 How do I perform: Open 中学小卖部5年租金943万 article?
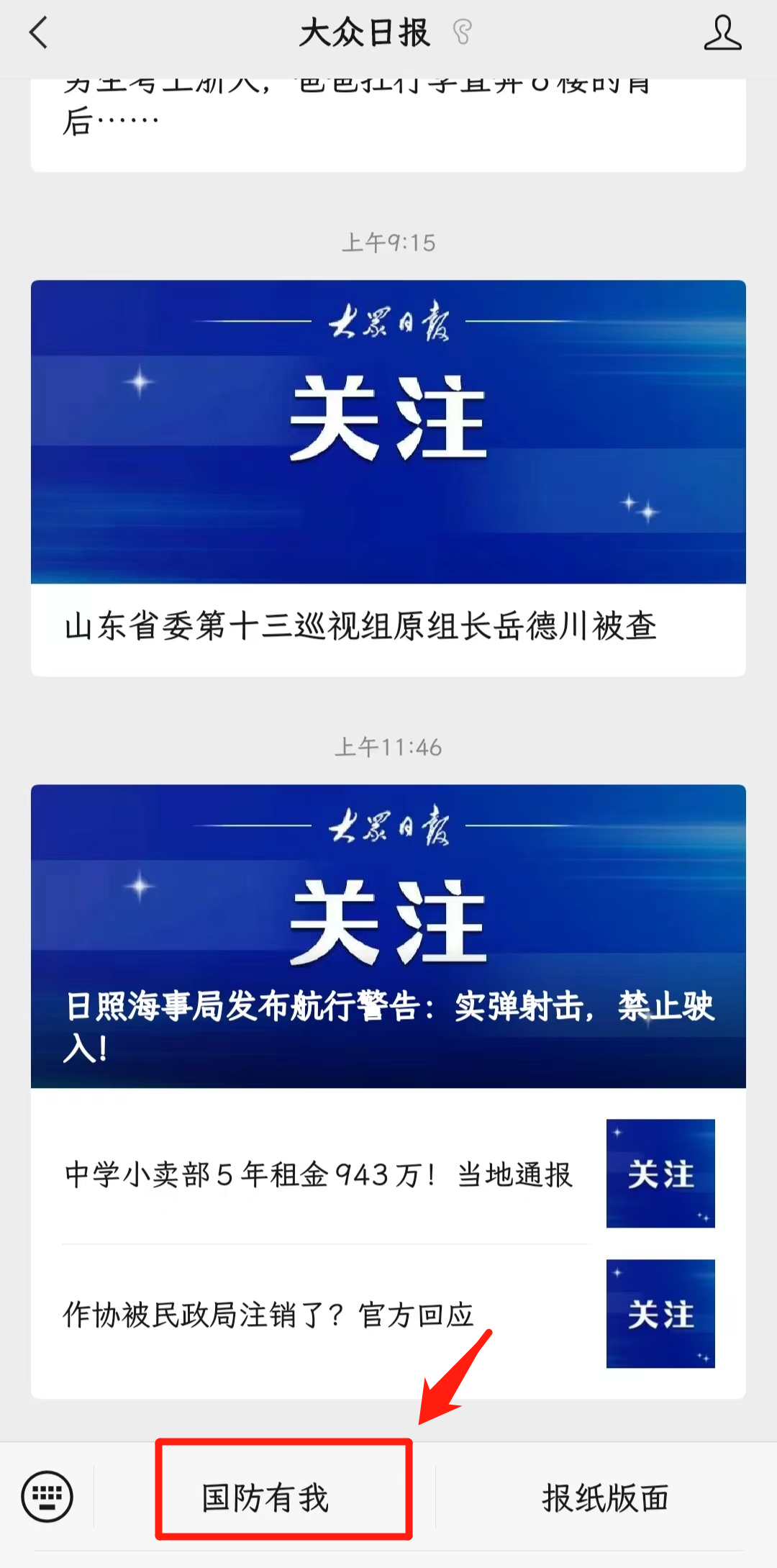(388, 1174)
